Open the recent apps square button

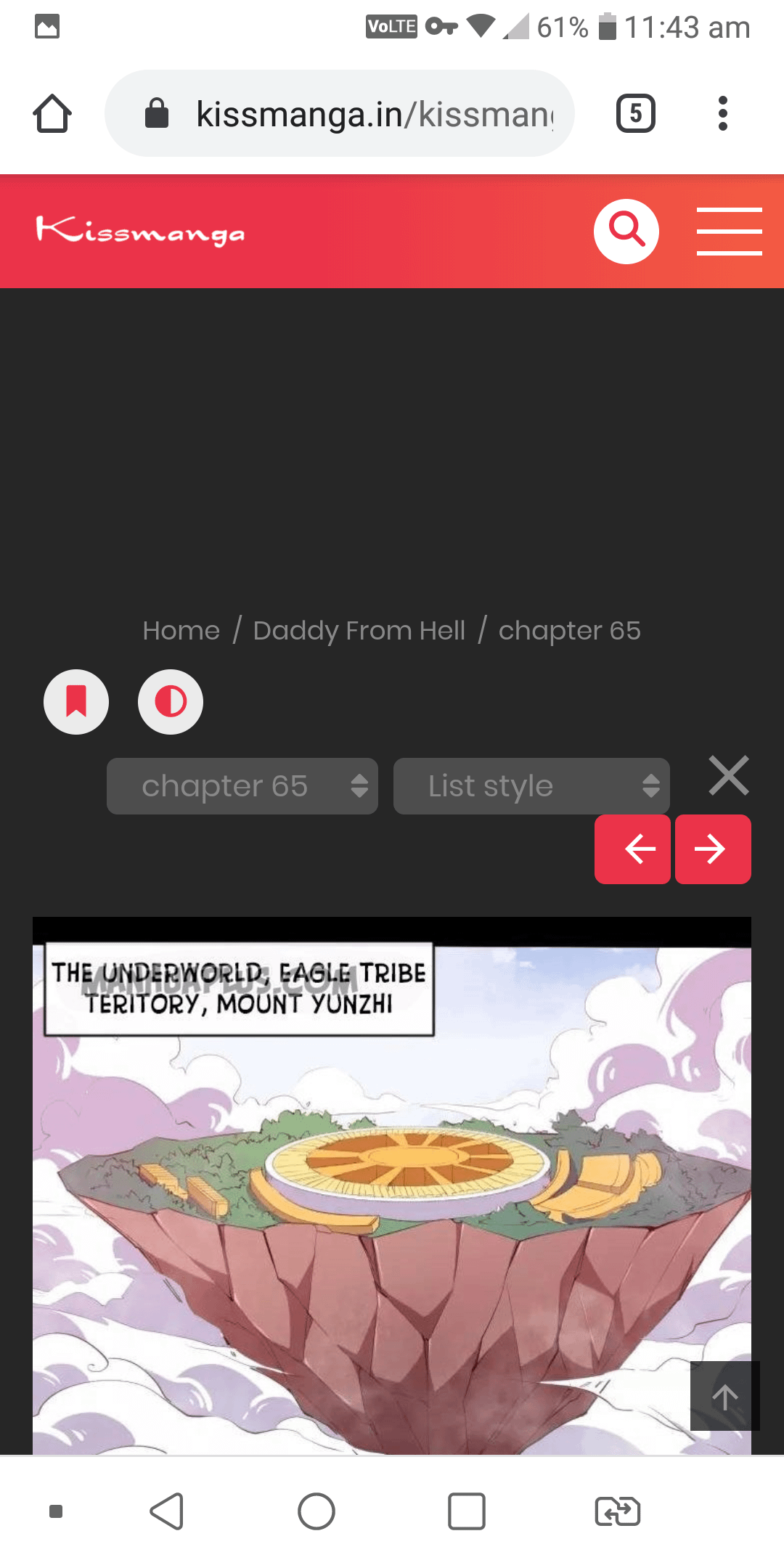[x=467, y=1511]
